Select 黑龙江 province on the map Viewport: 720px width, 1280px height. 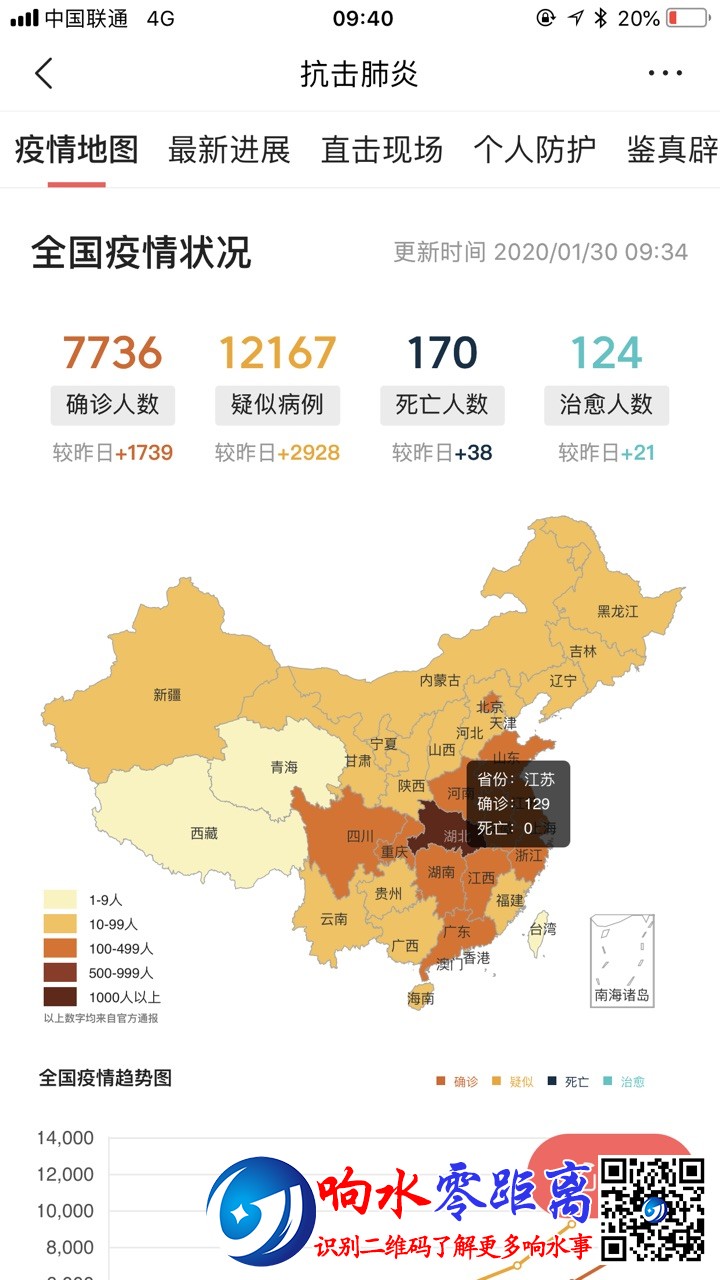[x=617, y=610]
